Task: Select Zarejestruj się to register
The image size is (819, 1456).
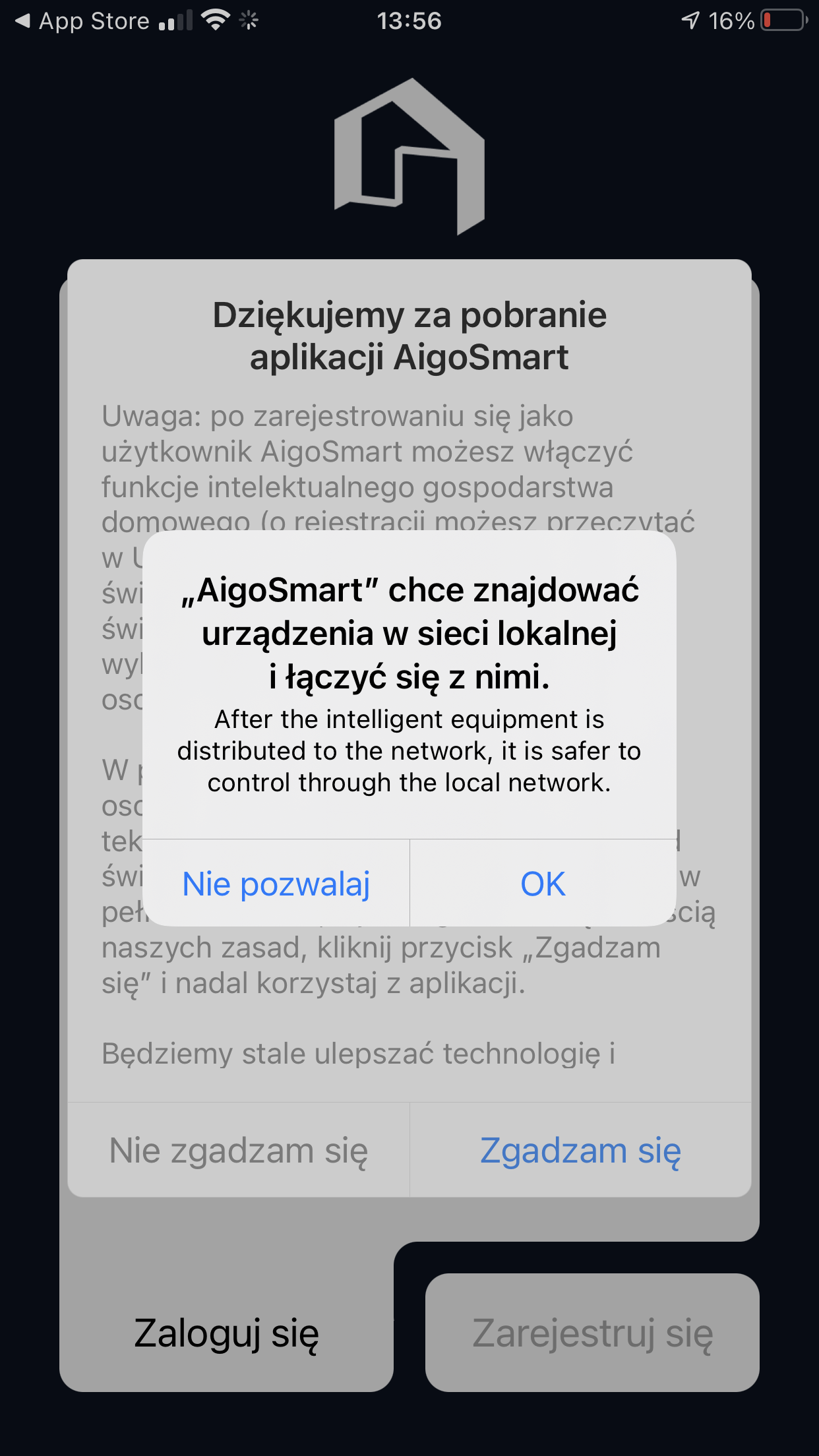Action: click(x=592, y=1333)
